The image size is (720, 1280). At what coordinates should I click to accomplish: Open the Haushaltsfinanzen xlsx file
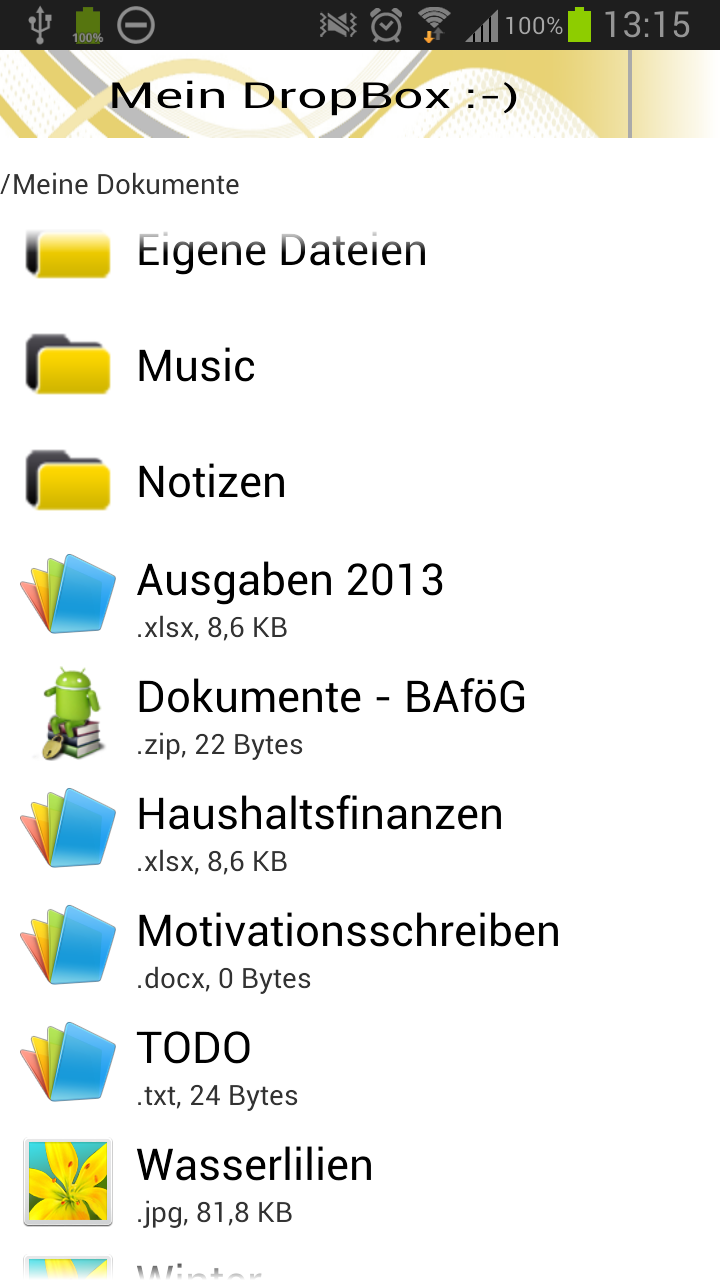[319, 831]
